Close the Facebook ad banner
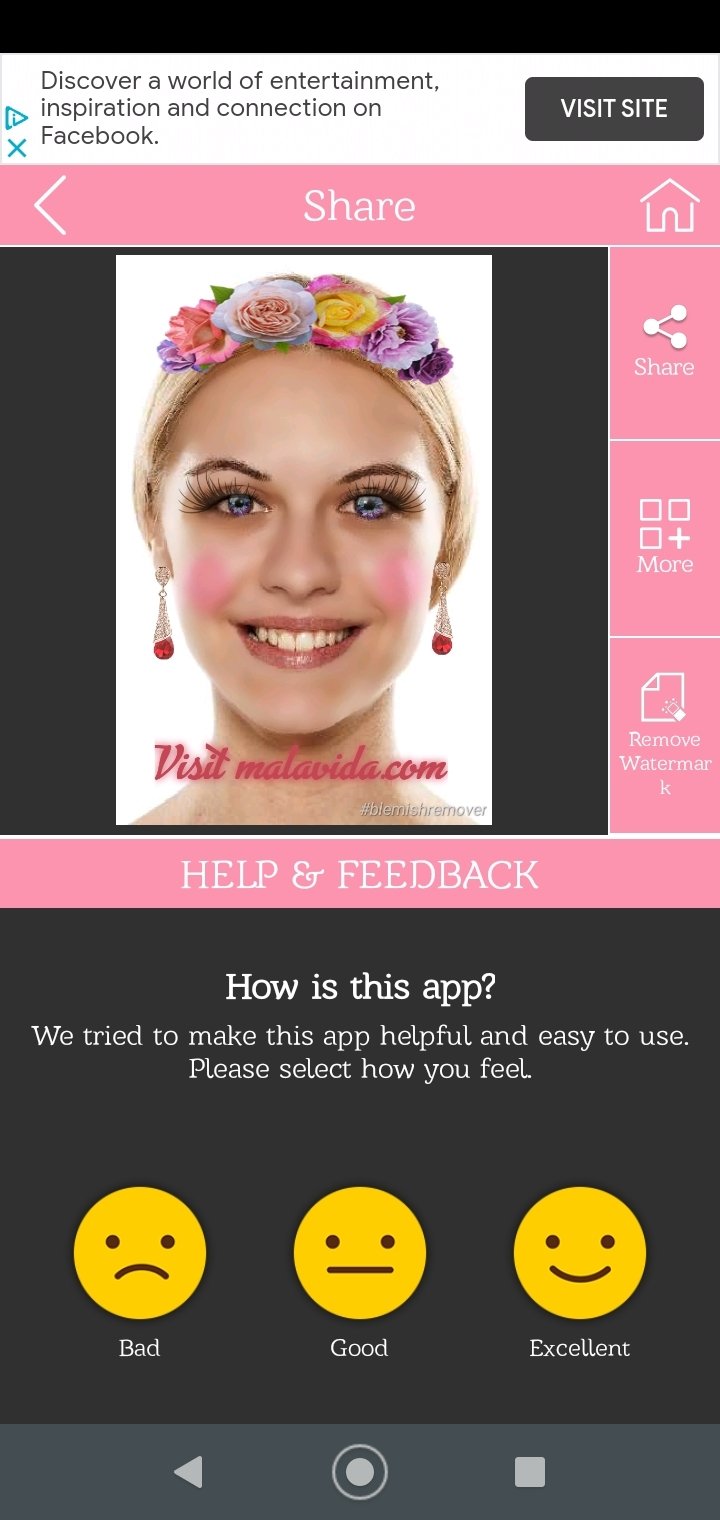The height and width of the screenshot is (1520, 720). [16, 148]
